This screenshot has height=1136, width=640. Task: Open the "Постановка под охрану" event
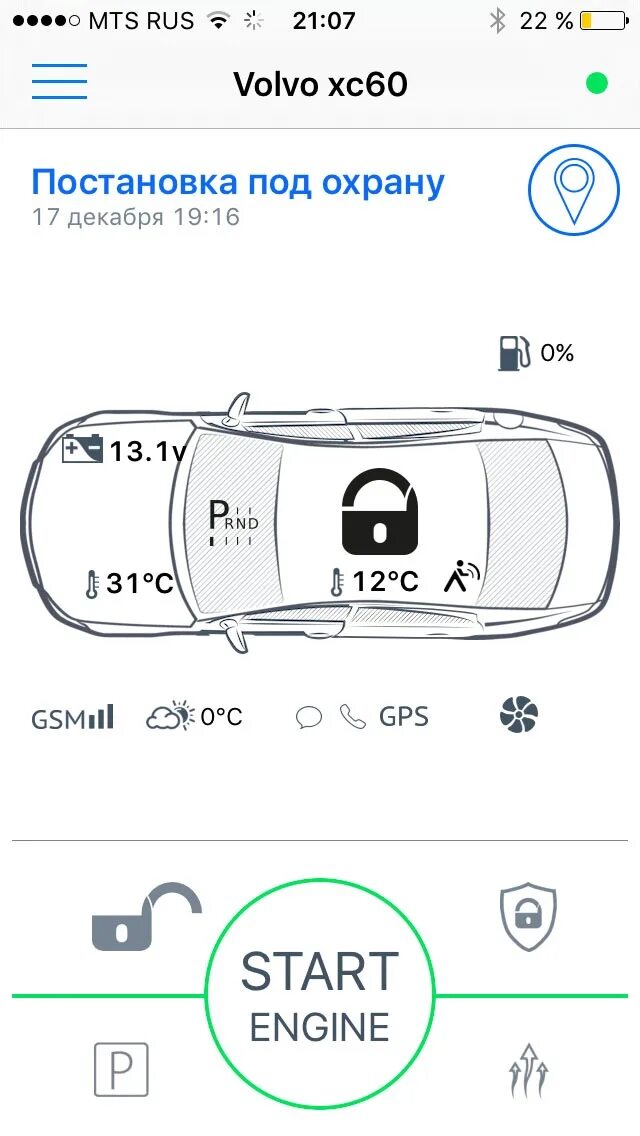coord(238,183)
